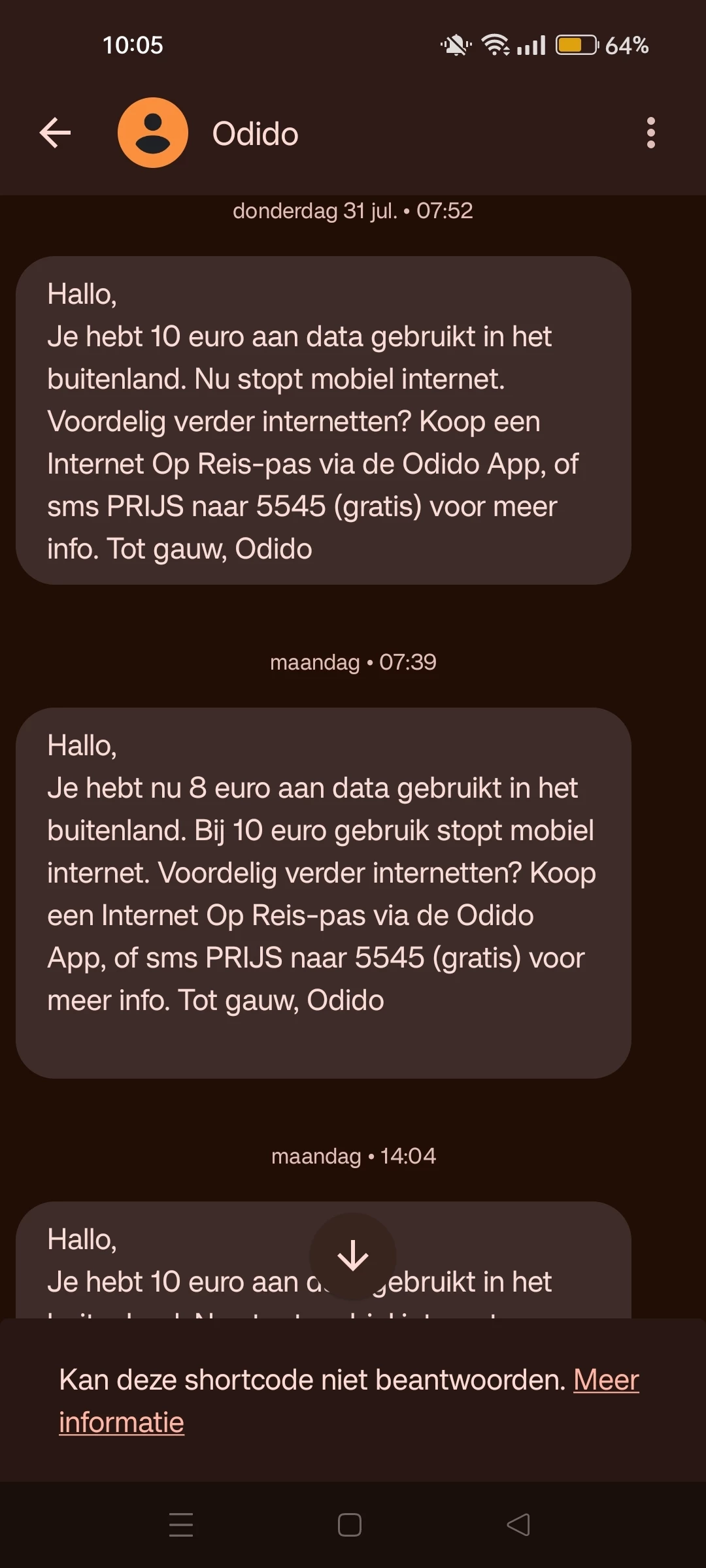This screenshot has height=1568, width=706.
Task: Go back to the conversations list
Action: 56,133
